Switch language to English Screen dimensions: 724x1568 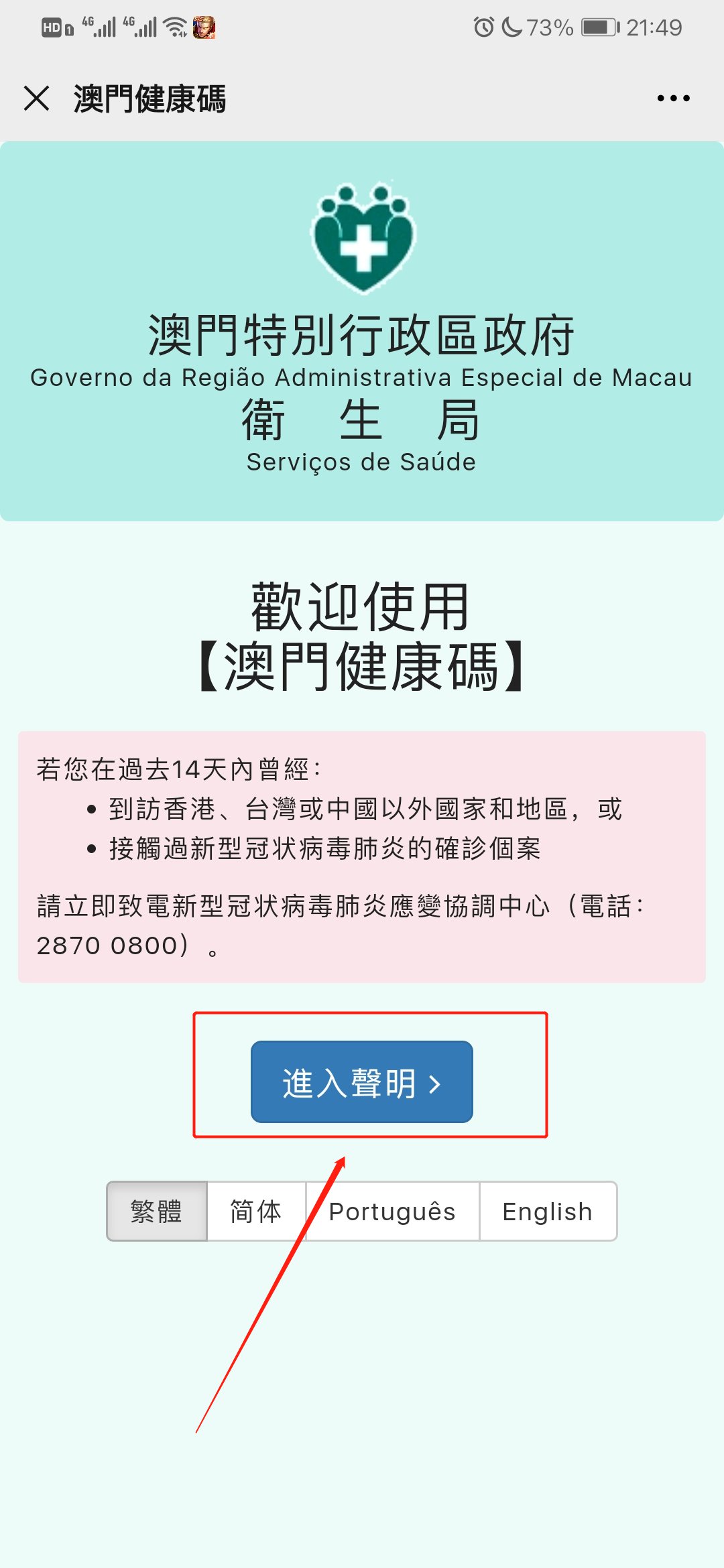click(548, 1211)
